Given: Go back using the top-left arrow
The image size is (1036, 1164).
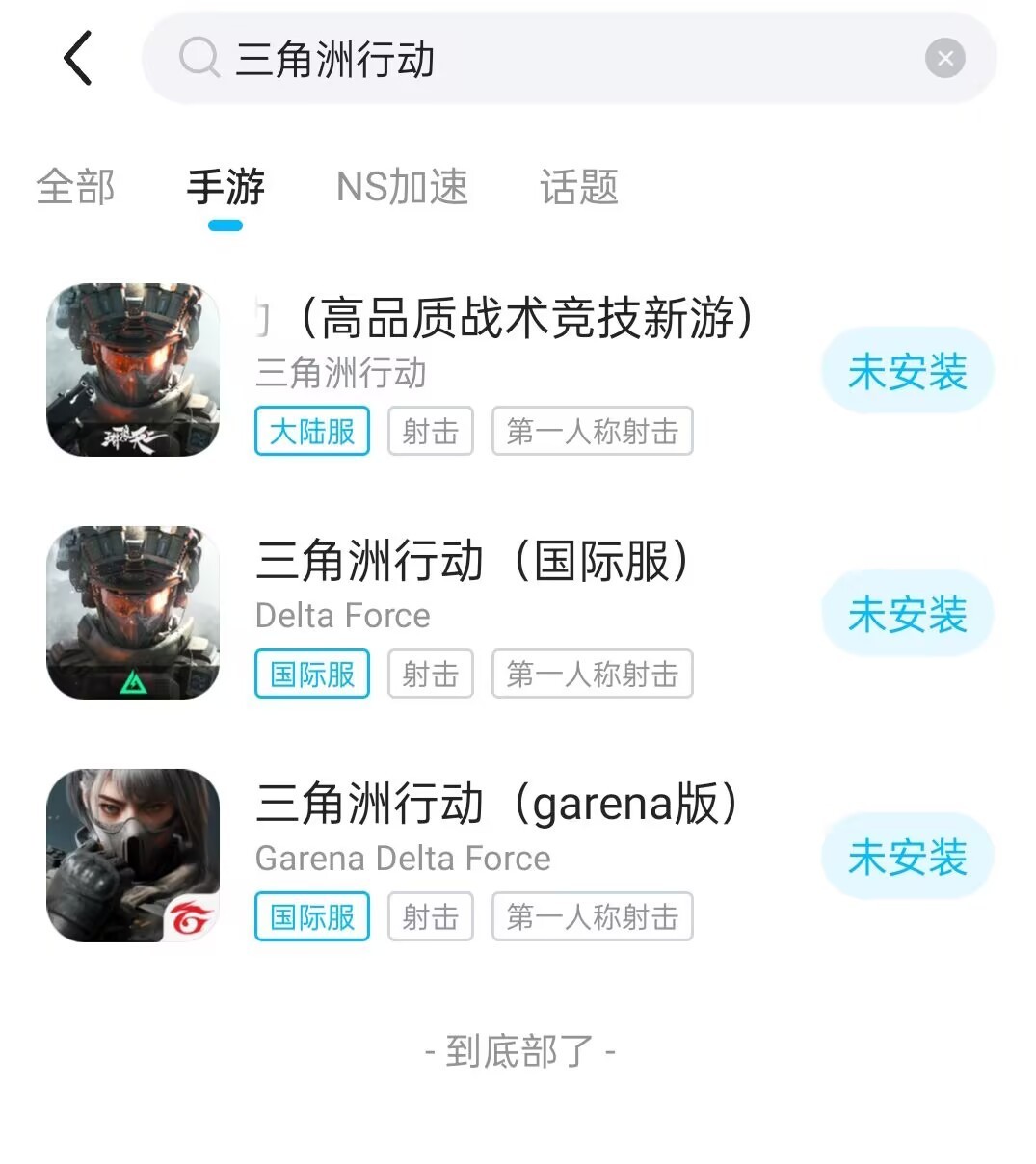Looking at the screenshot, I should (x=78, y=58).
